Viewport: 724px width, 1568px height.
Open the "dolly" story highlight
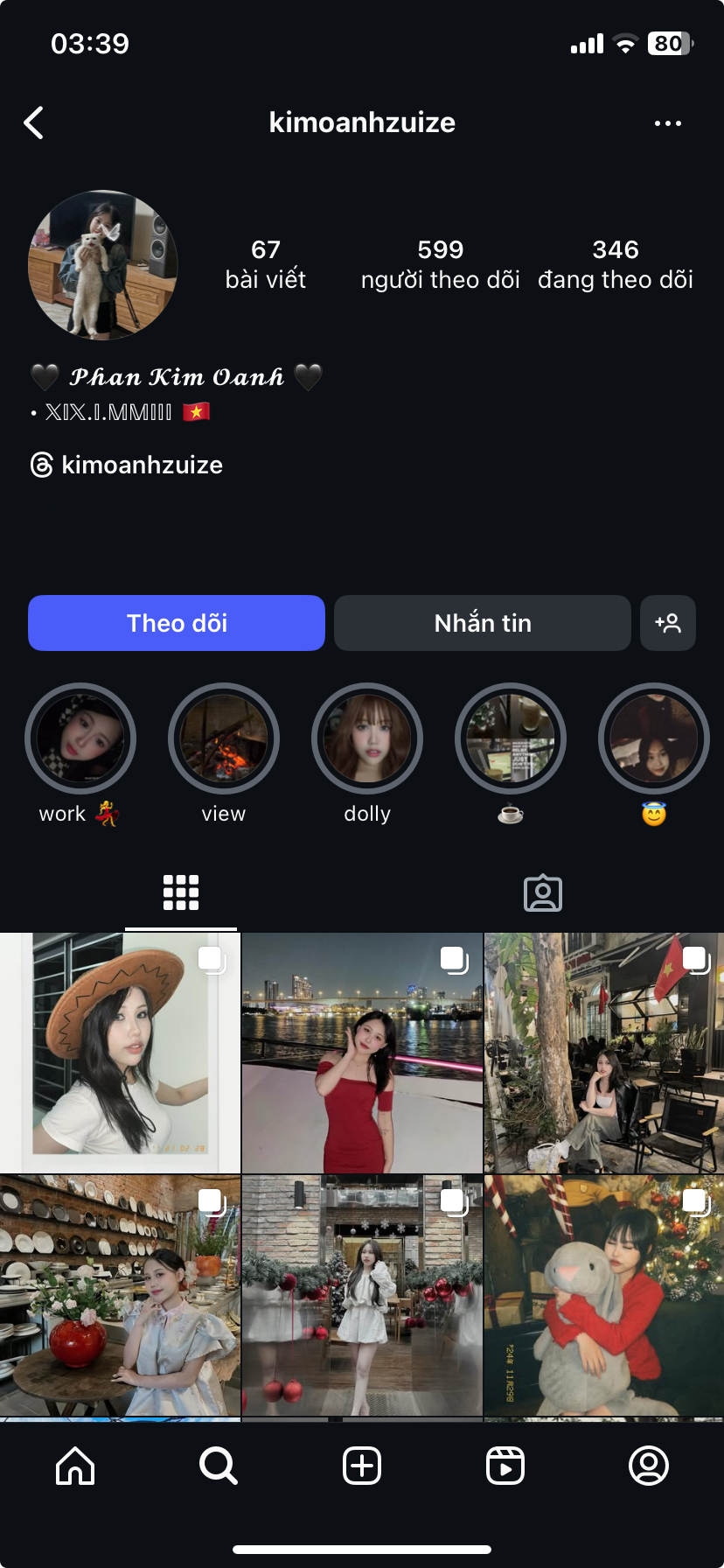coord(367,738)
